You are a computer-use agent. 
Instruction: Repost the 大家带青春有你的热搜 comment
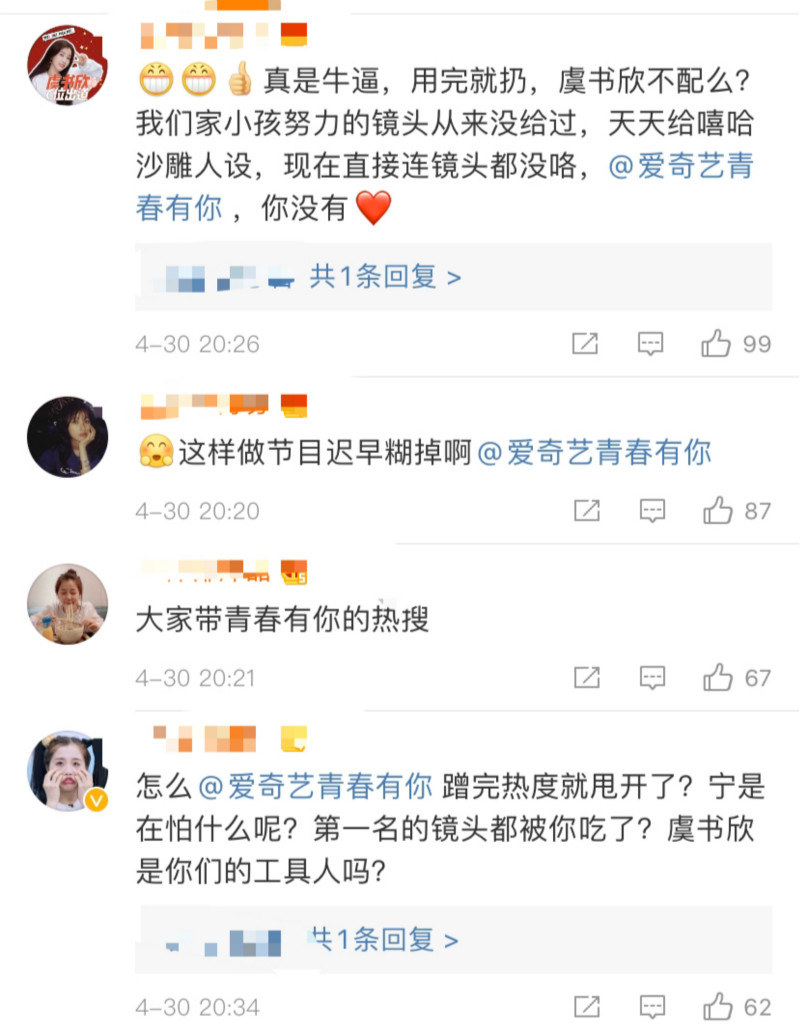[586, 678]
